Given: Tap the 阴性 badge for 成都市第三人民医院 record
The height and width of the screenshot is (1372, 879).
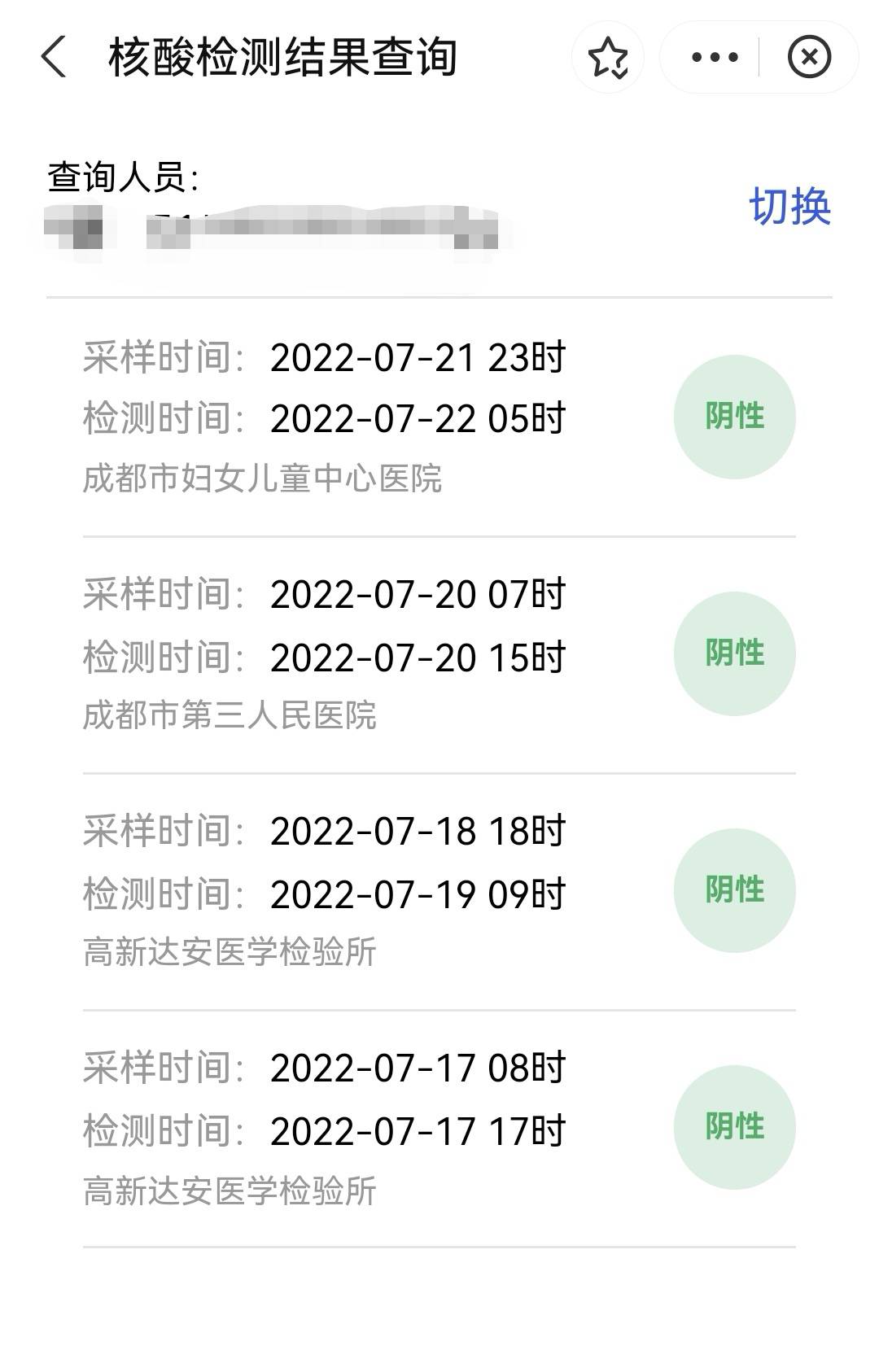Looking at the screenshot, I should click(x=733, y=649).
